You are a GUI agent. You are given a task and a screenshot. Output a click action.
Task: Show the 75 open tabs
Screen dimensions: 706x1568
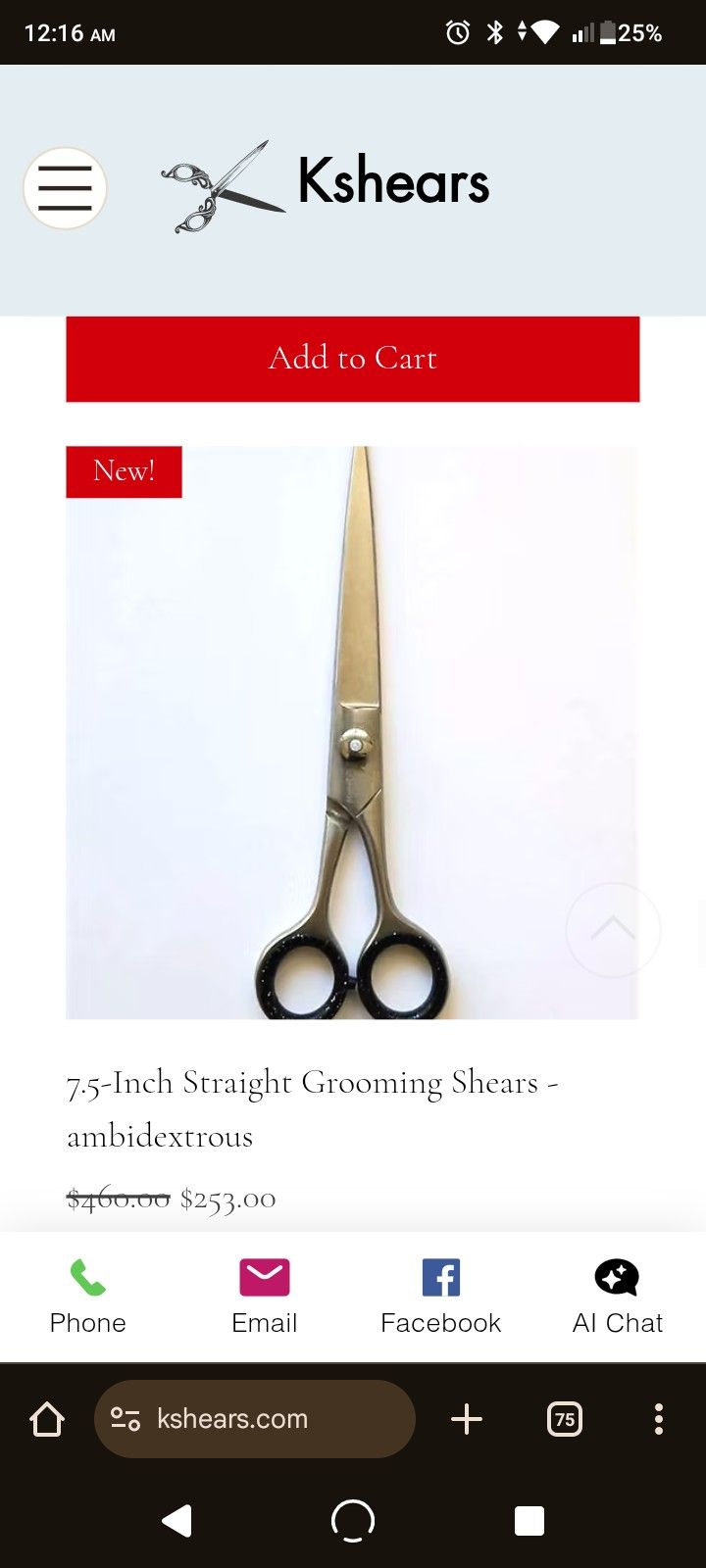[564, 1419]
